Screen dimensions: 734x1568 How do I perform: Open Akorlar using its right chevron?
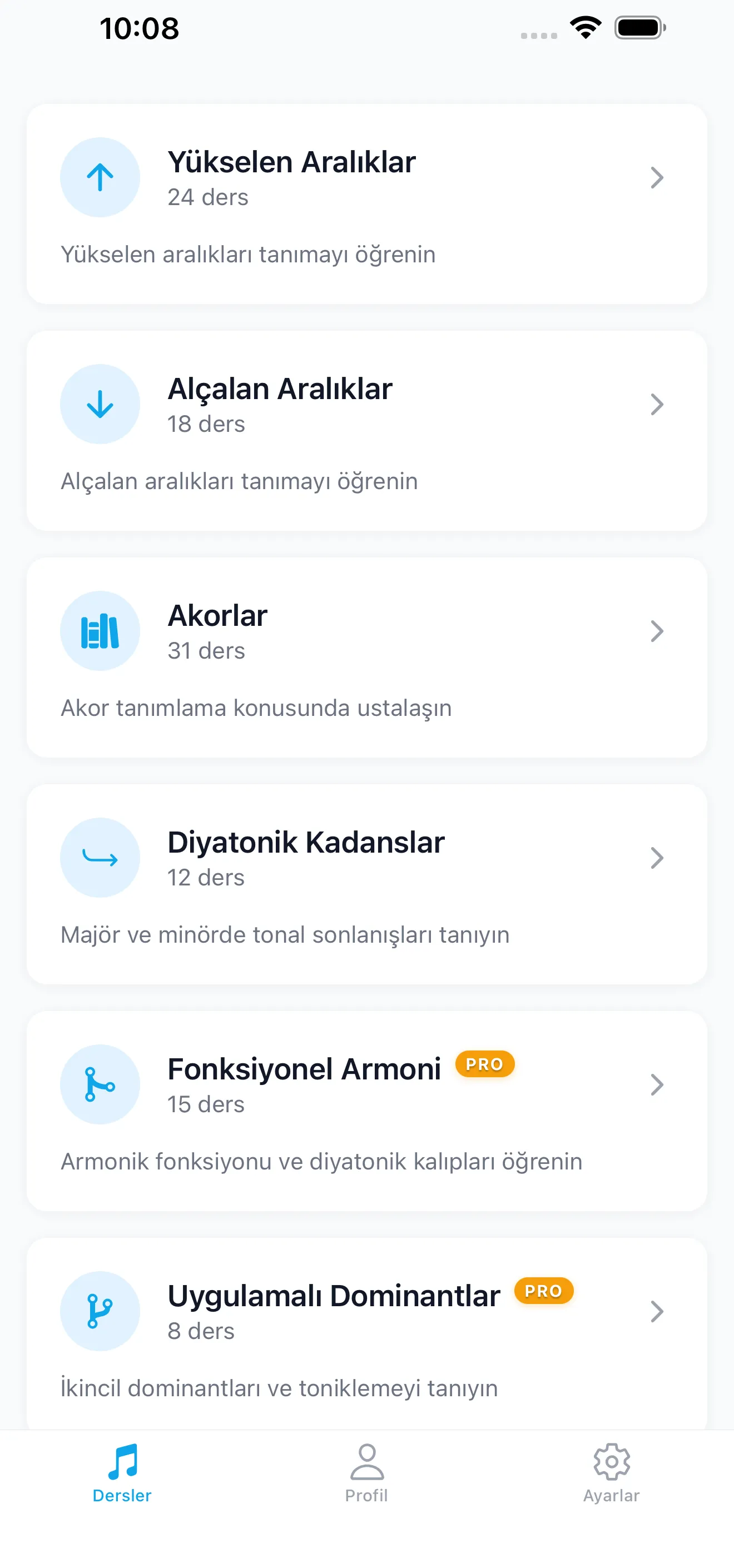coord(657,631)
